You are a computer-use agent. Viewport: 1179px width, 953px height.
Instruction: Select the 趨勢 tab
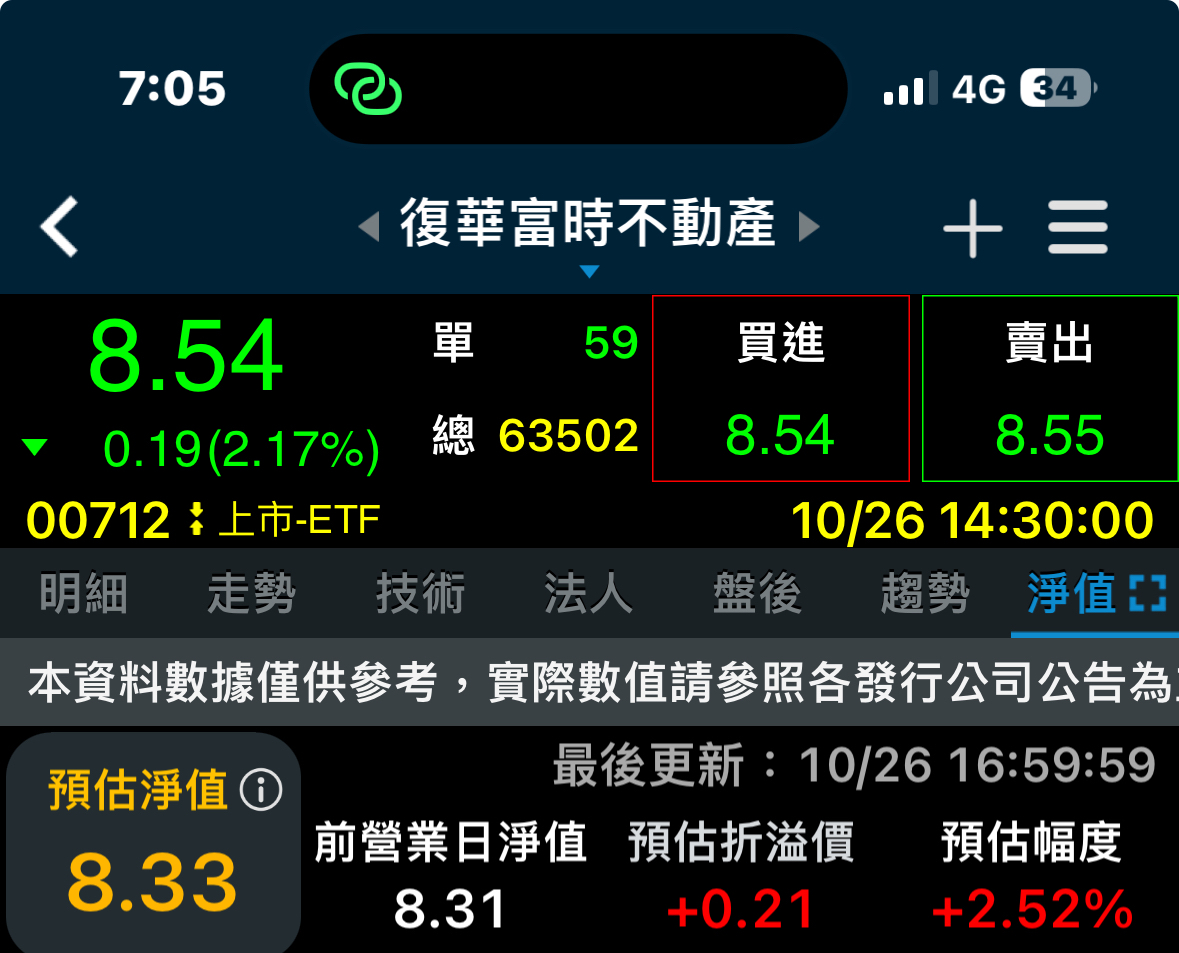(926, 593)
